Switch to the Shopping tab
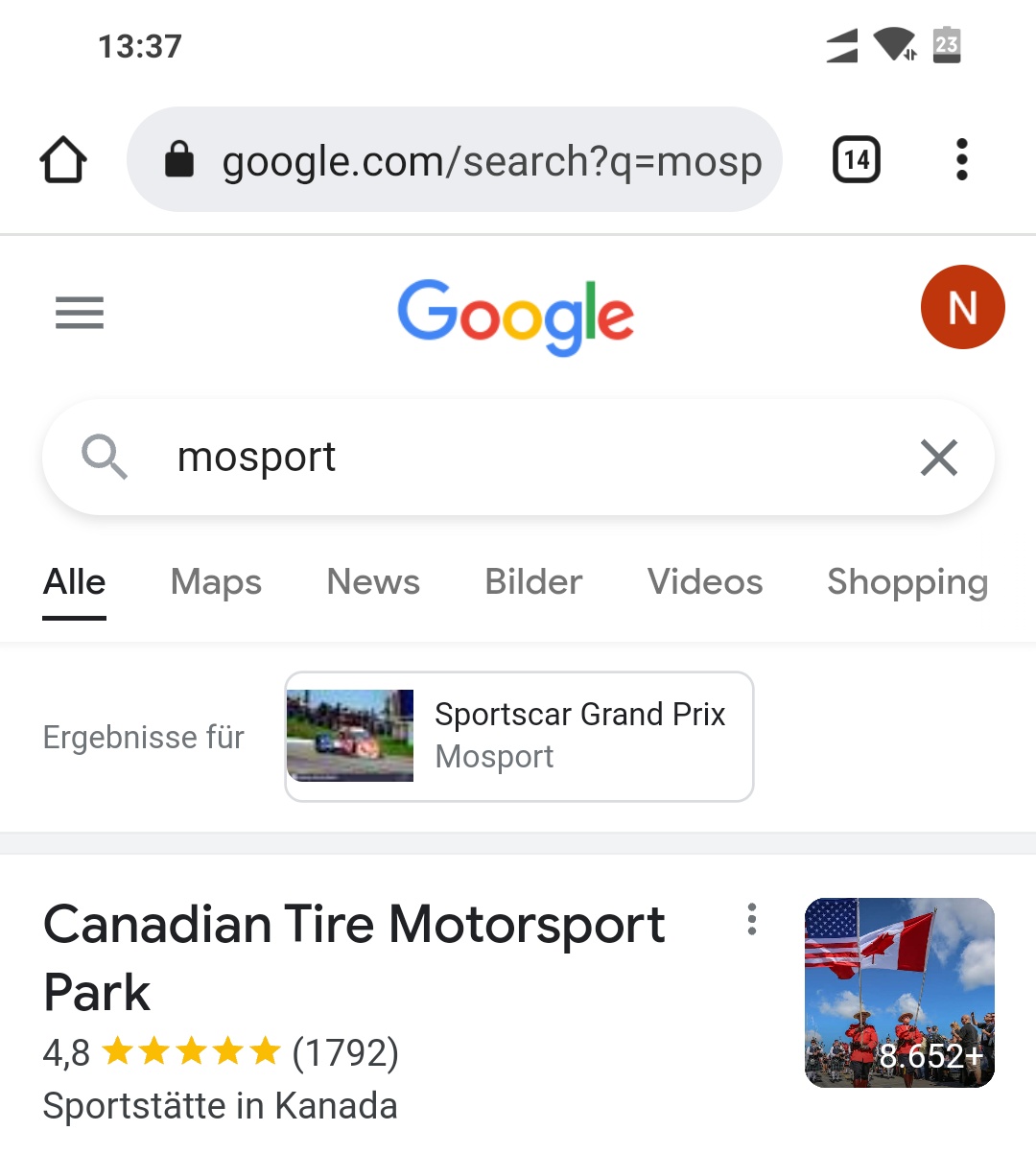This screenshot has height=1154, width=1036. 906,582
